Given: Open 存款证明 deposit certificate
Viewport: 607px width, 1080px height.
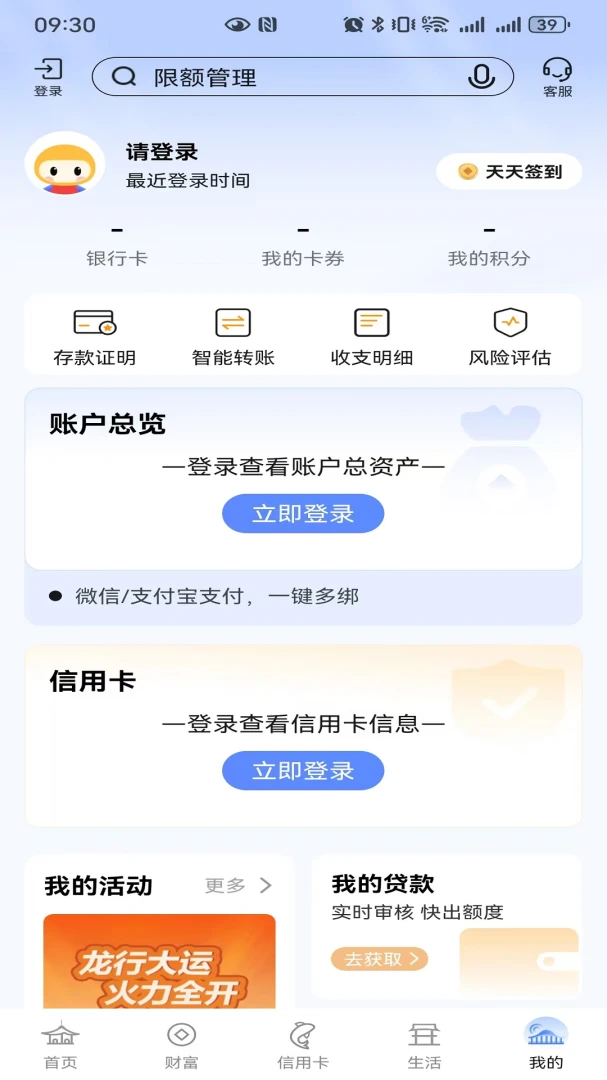Looking at the screenshot, I should (95, 337).
